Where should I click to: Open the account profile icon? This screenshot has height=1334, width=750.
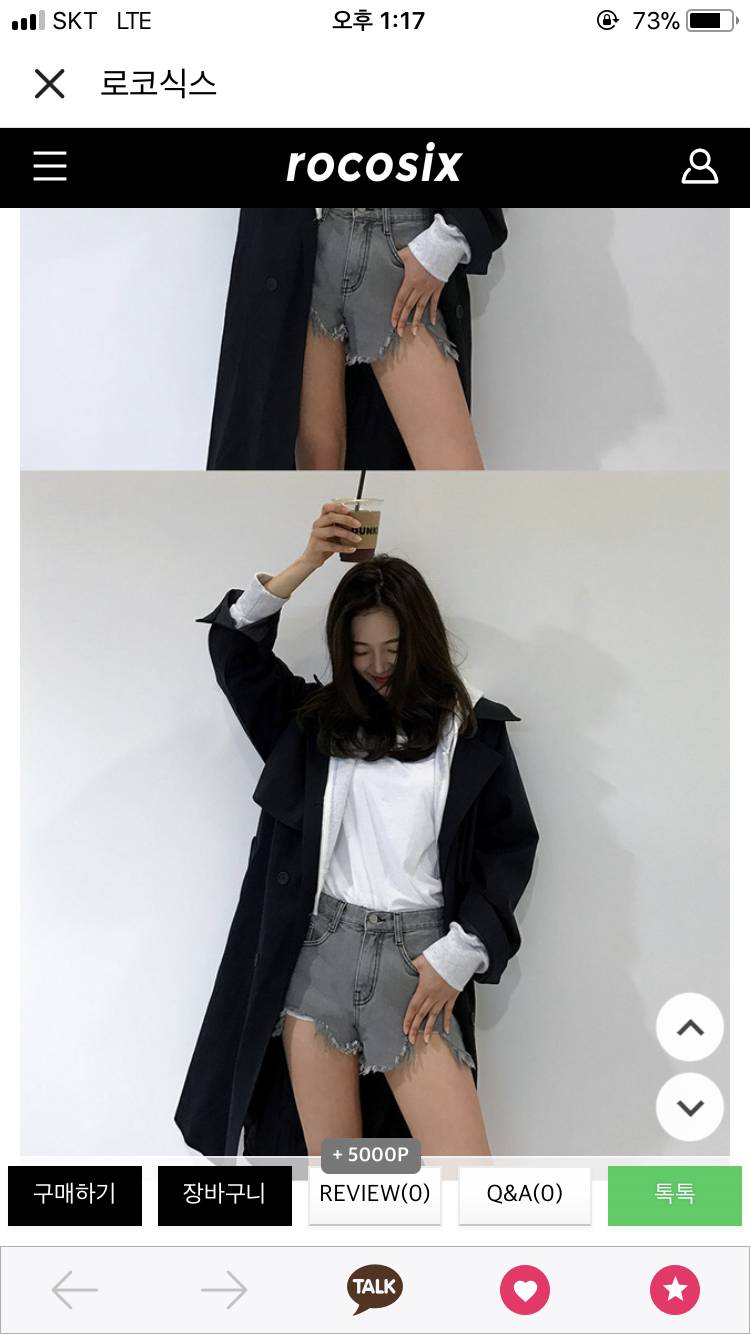click(700, 166)
